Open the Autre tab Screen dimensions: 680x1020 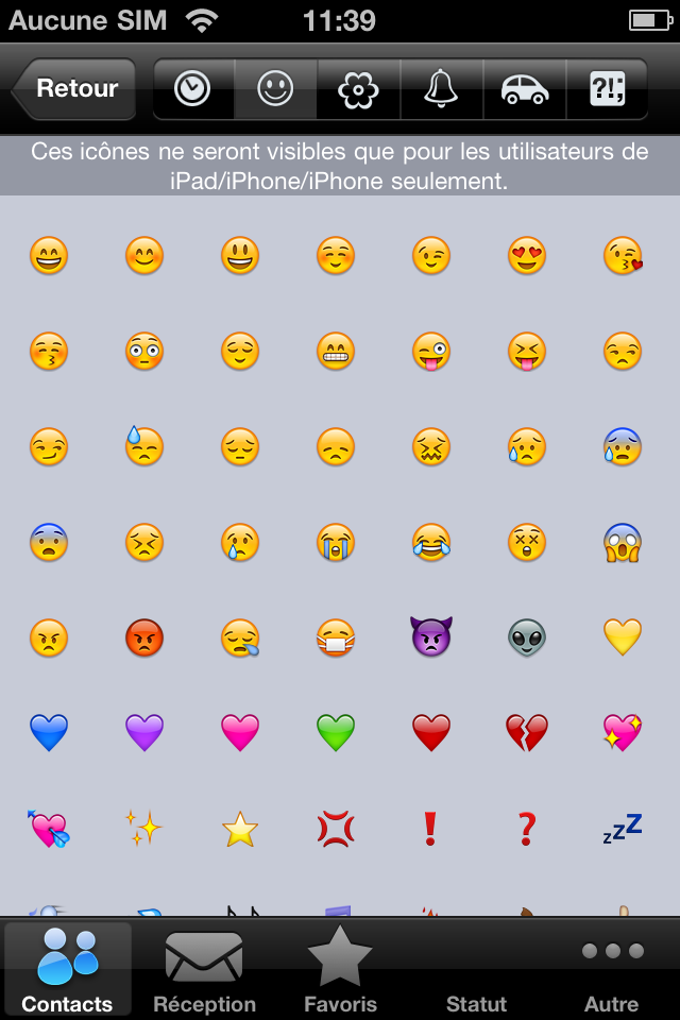(x=612, y=970)
